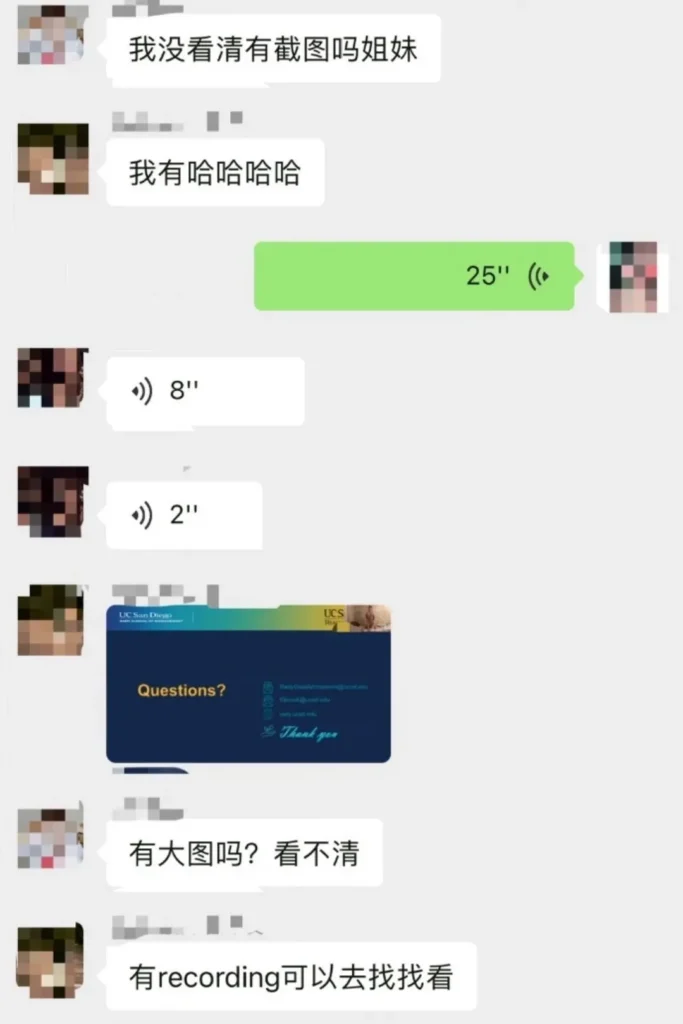Open avatar beside the 8-second voice message
The width and height of the screenshot is (683, 1024).
coord(53,378)
